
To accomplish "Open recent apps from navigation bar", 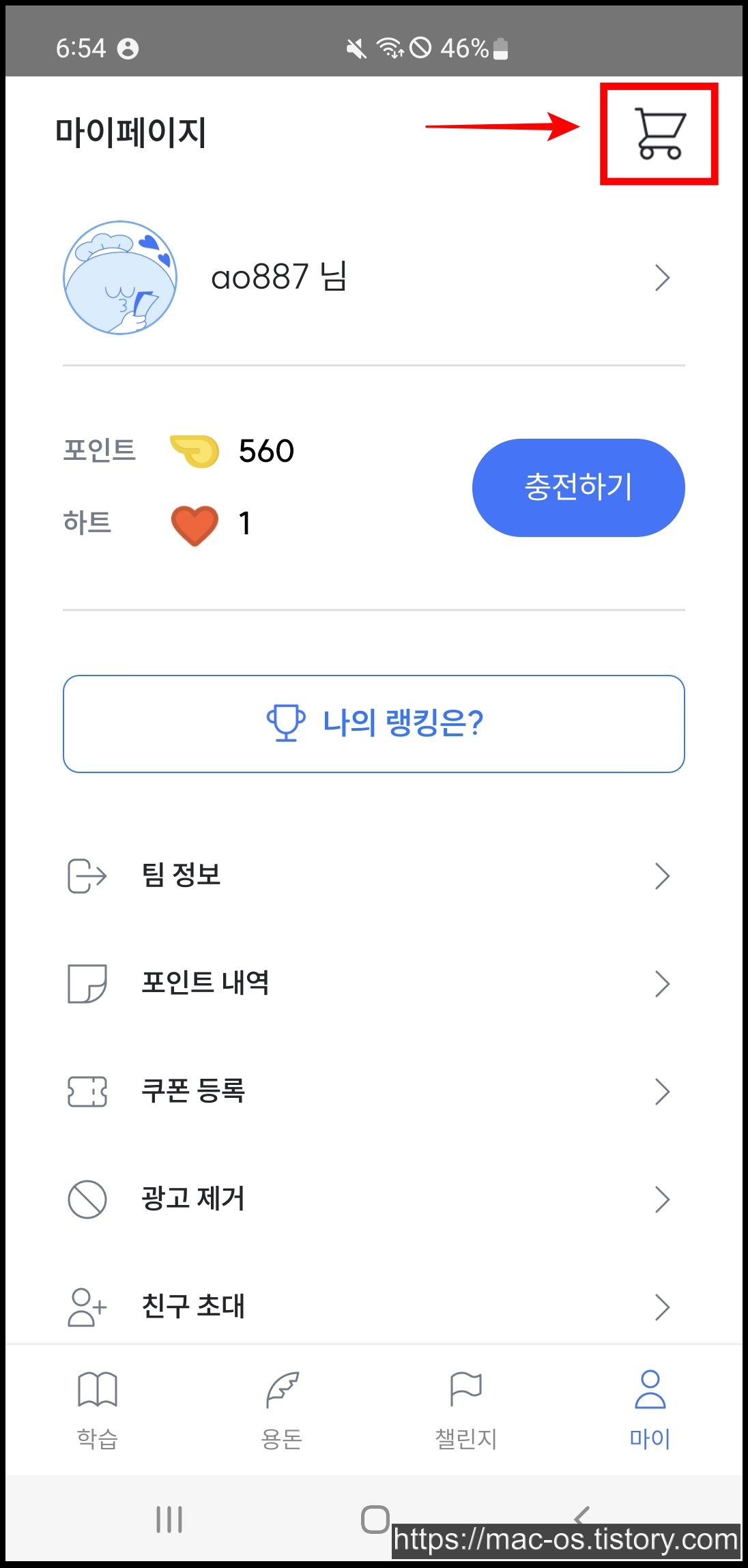I will tap(169, 1519).
